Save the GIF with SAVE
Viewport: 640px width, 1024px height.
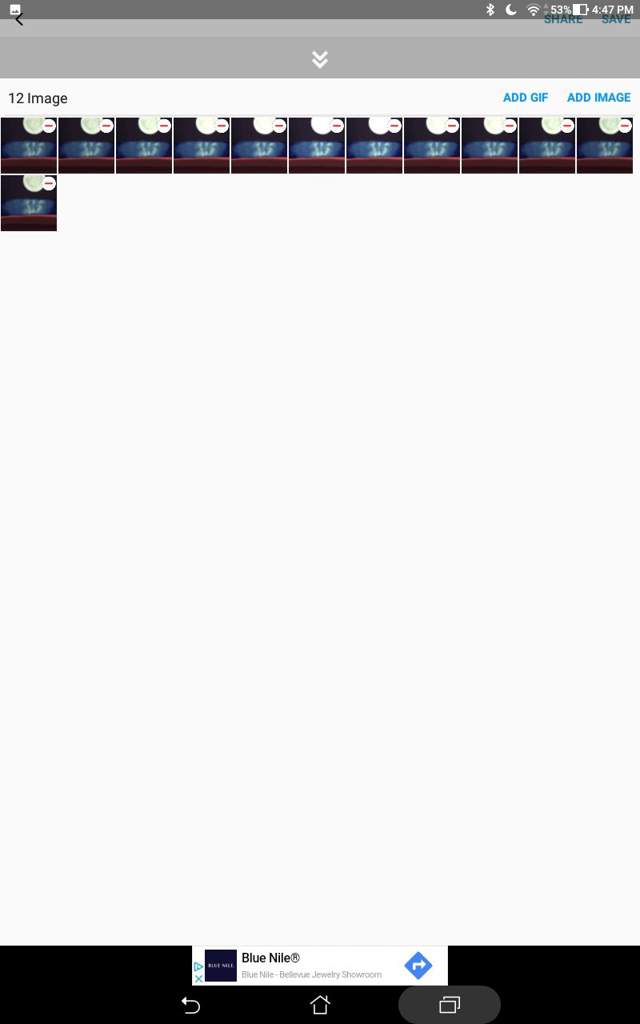pos(616,20)
